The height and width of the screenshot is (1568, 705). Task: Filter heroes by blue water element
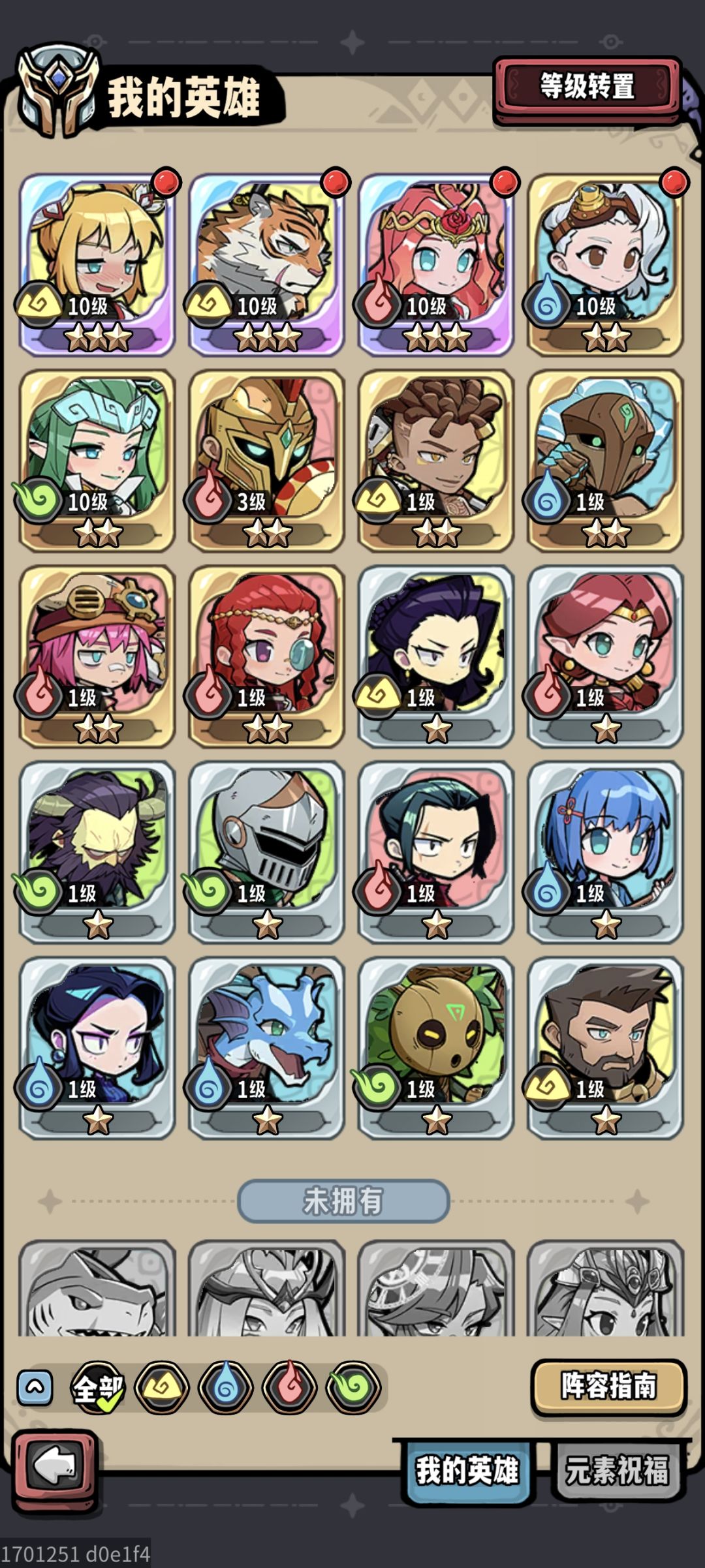[x=226, y=1387]
